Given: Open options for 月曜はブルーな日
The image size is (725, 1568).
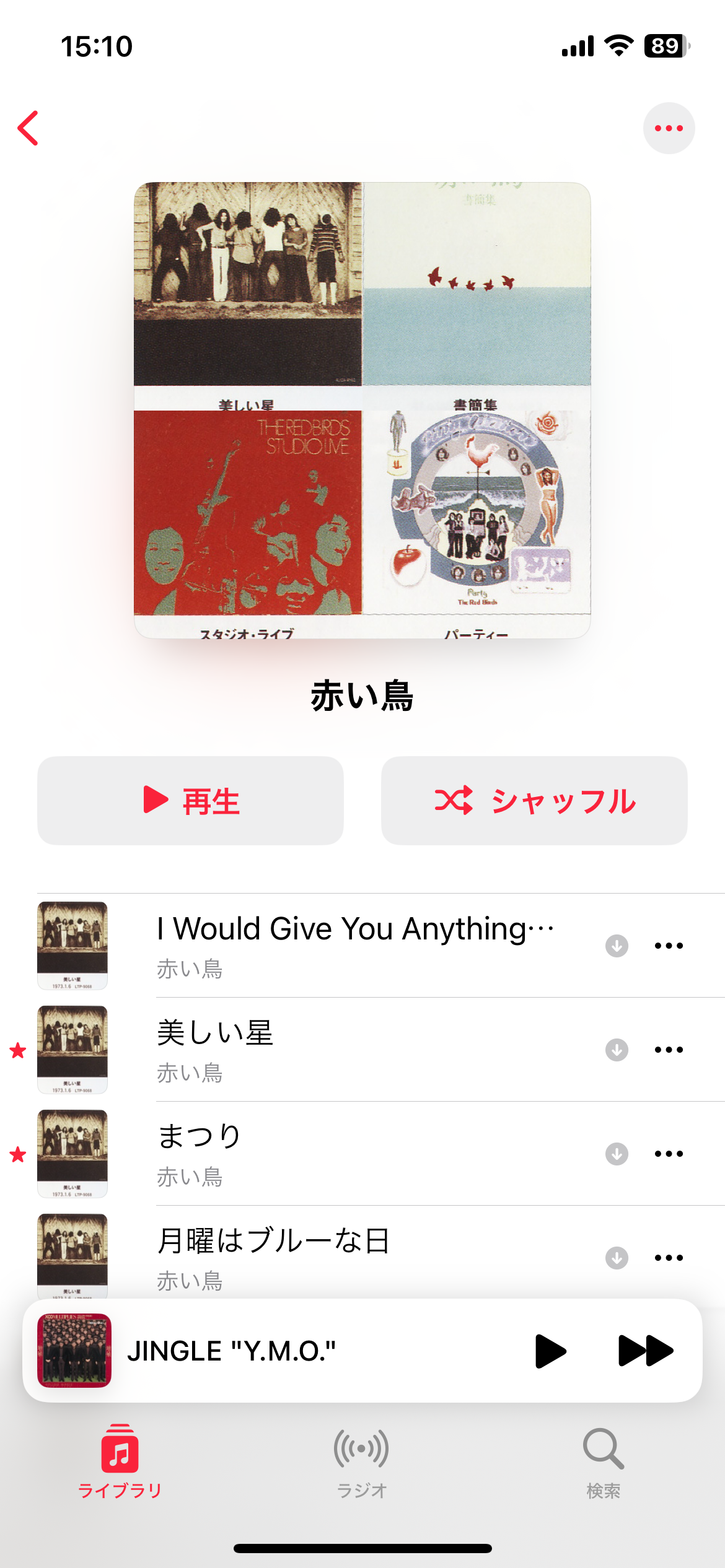Looking at the screenshot, I should click(x=669, y=1258).
